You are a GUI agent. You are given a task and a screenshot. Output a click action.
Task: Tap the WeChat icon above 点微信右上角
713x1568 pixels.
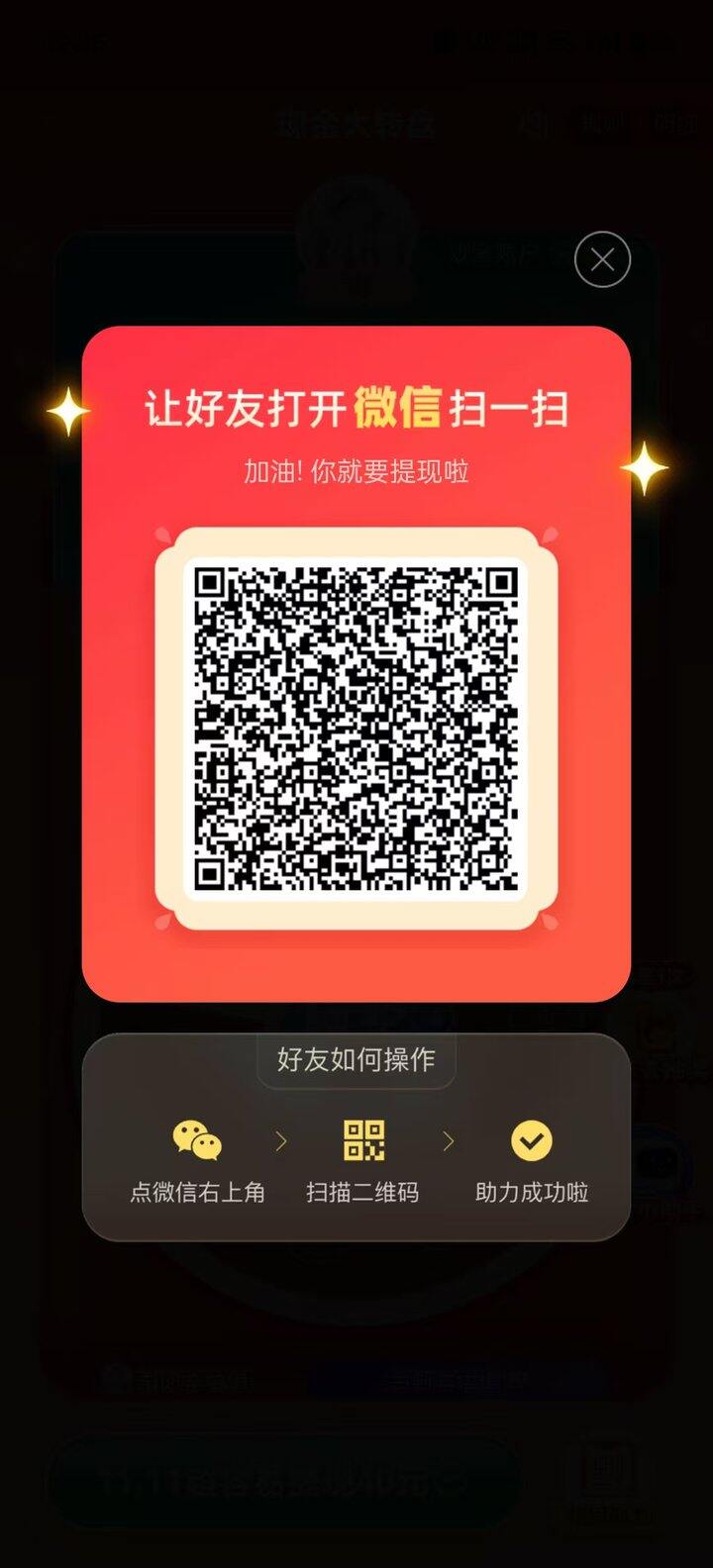click(194, 1140)
